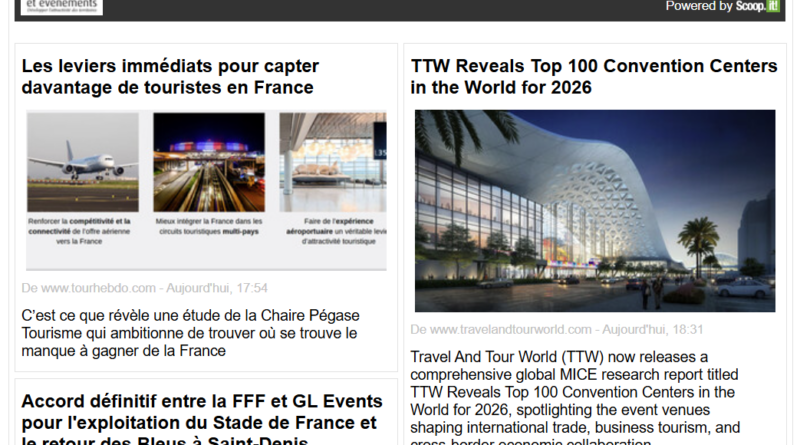Visit source www.travelandtourworld.com
Image resolution: width=800 pixels, height=445 pixels.
[x=510, y=329]
